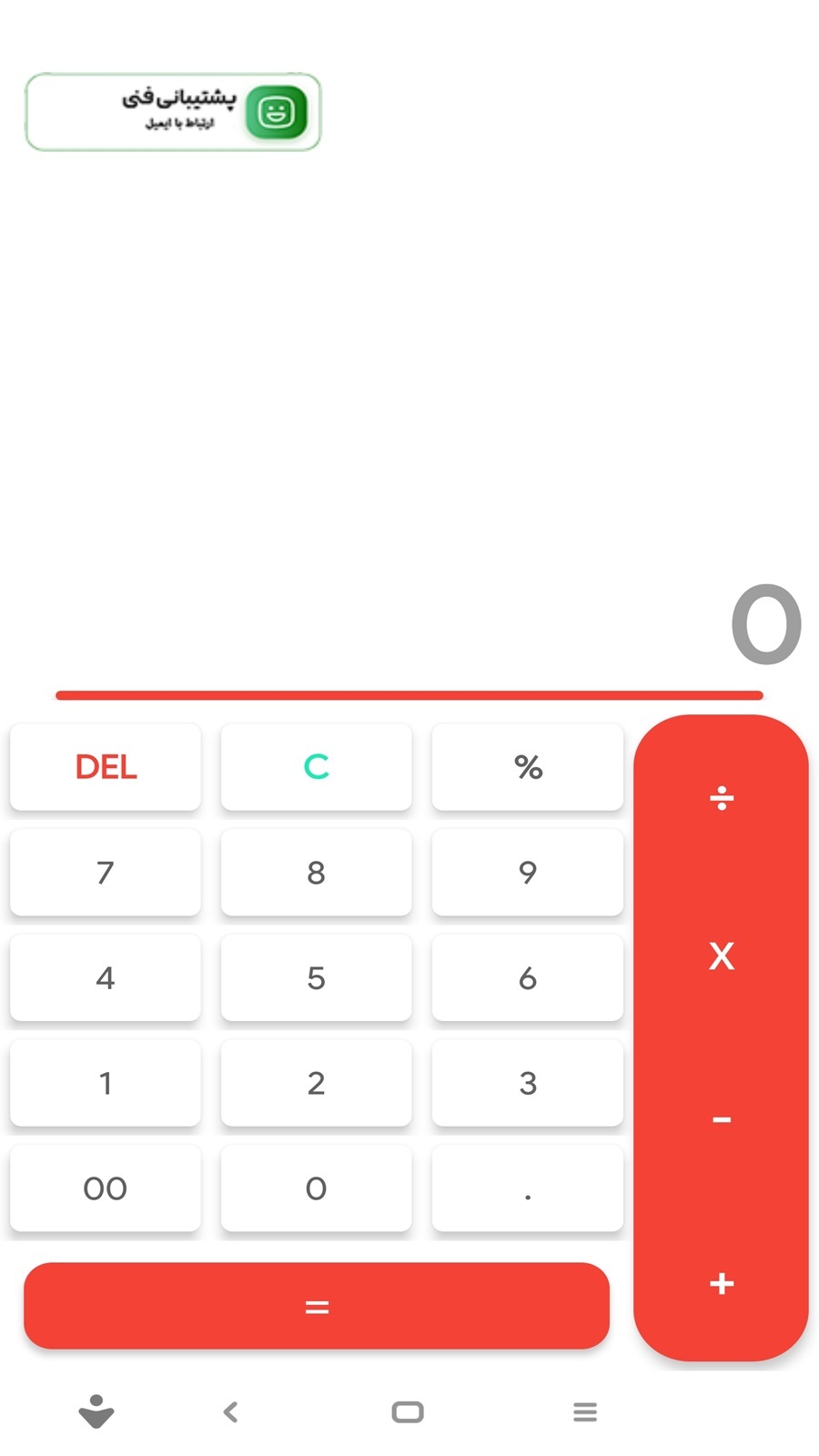This screenshot has width=819, height=1456.
Task: Enter digit 8
Action: pos(316,873)
